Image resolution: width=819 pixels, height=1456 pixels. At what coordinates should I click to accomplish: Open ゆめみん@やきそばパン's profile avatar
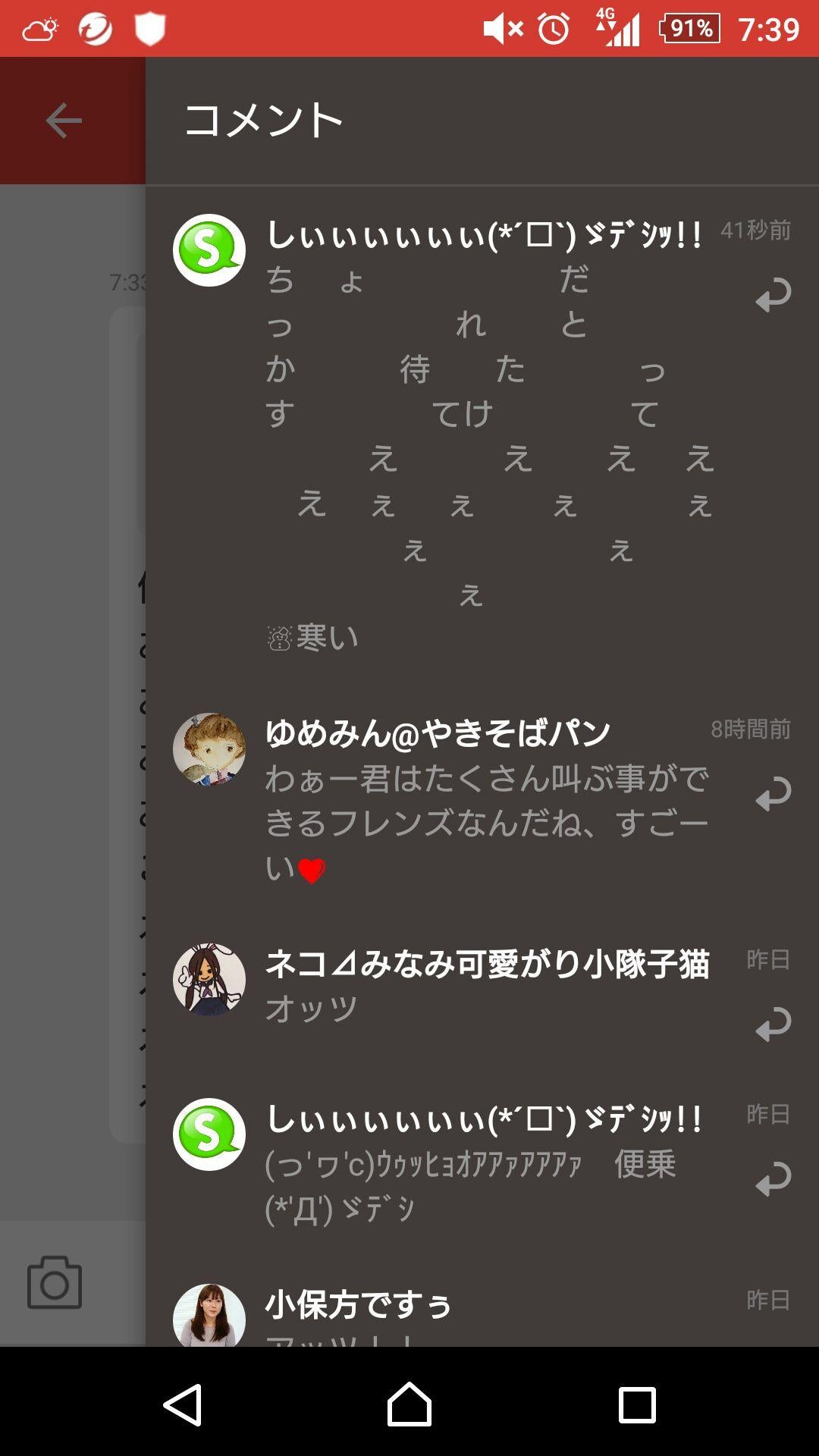click(x=209, y=749)
